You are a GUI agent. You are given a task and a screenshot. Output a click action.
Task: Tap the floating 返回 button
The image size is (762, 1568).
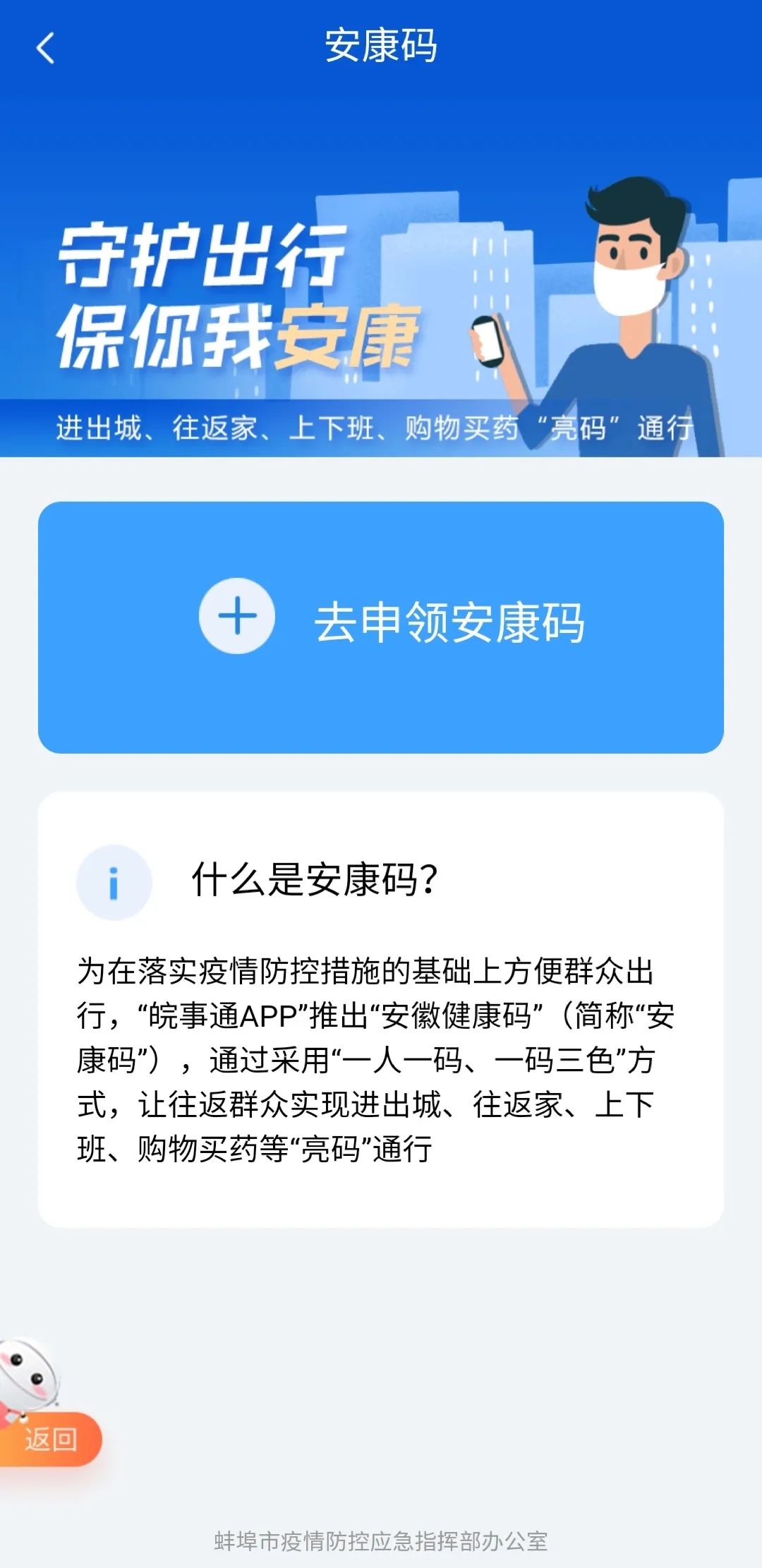(x=49, y=1439)
